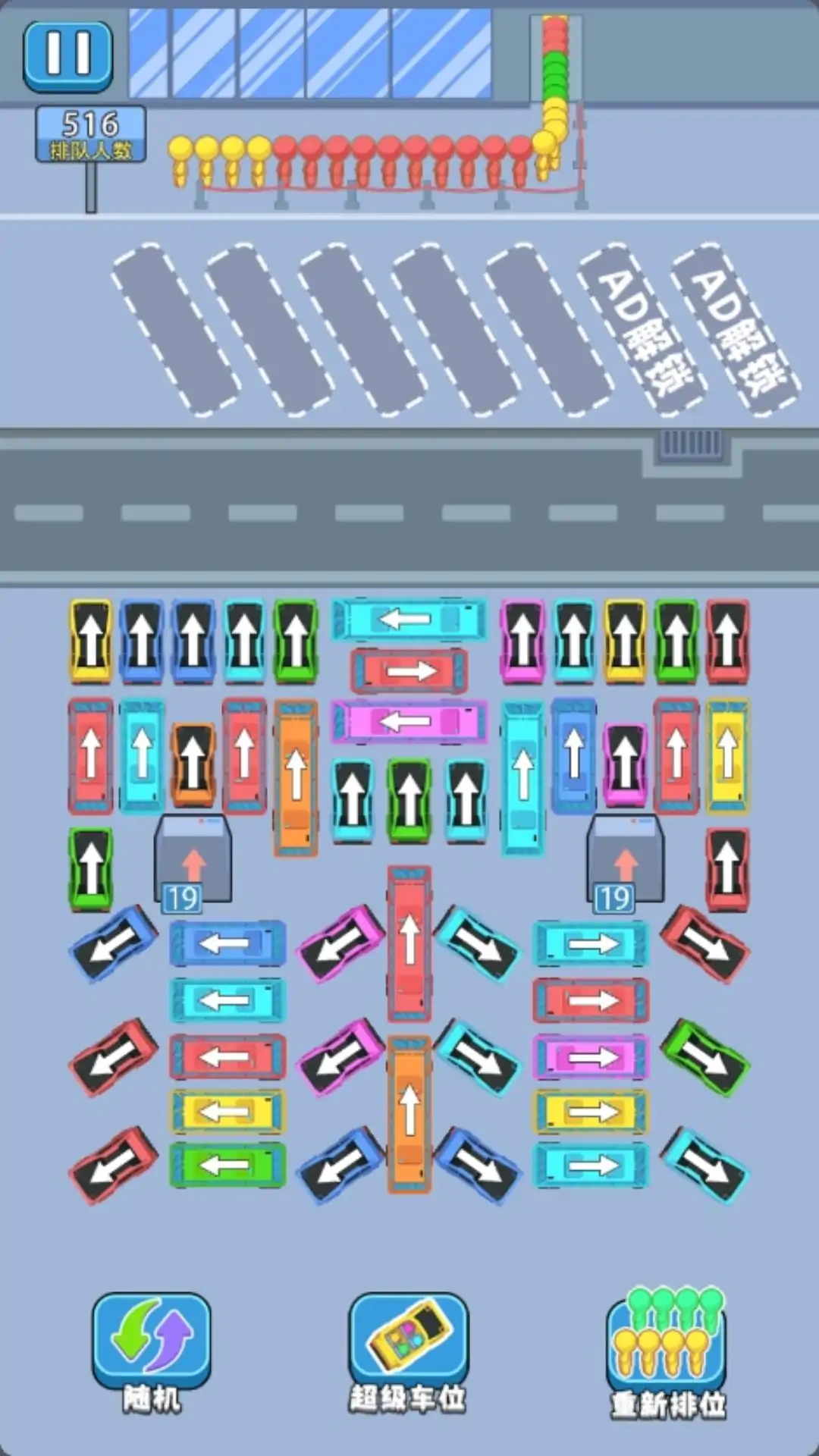The image size is (819, 1456).
Task: Move the yellow right-arrow car on the right side
Action: coord(591,1112)
